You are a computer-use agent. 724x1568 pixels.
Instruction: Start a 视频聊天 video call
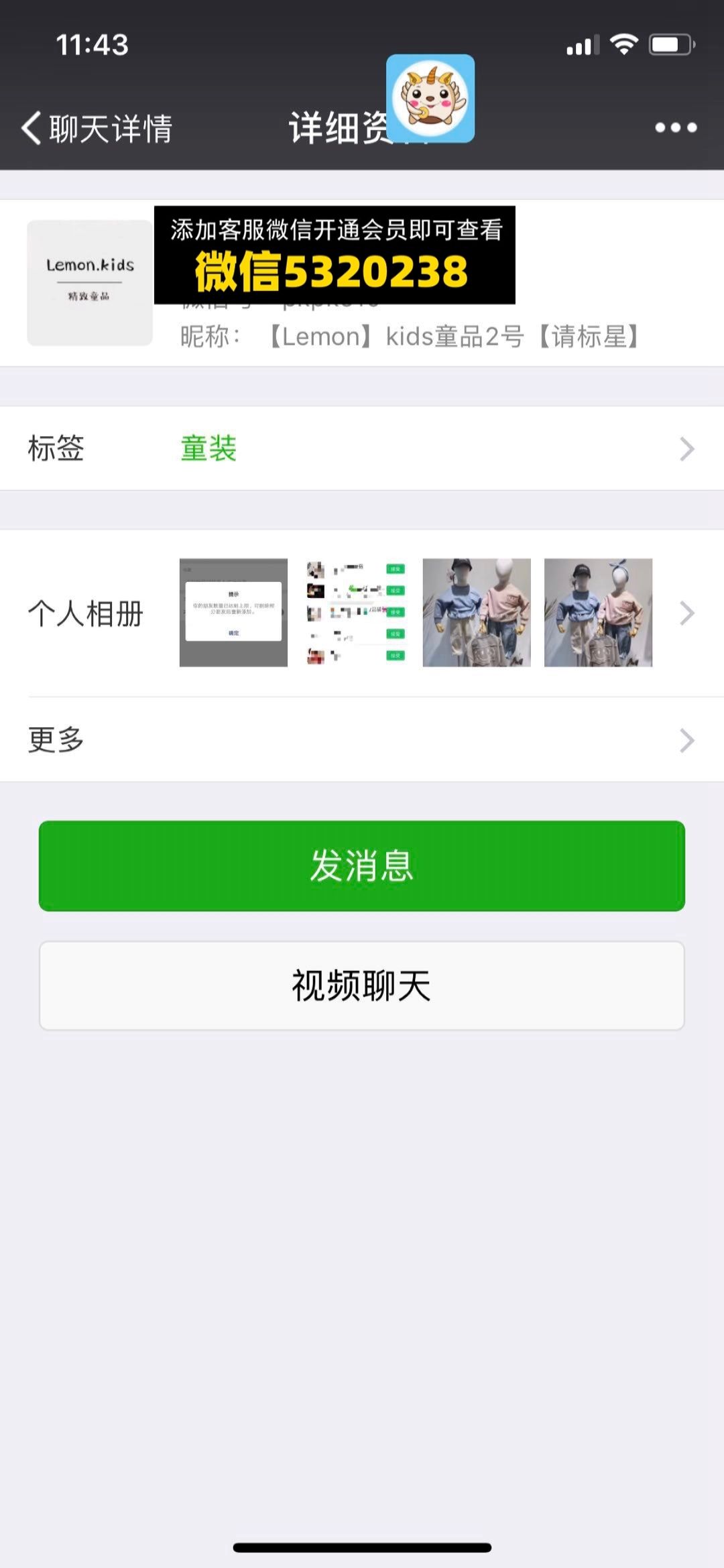(x=362, y=985)
